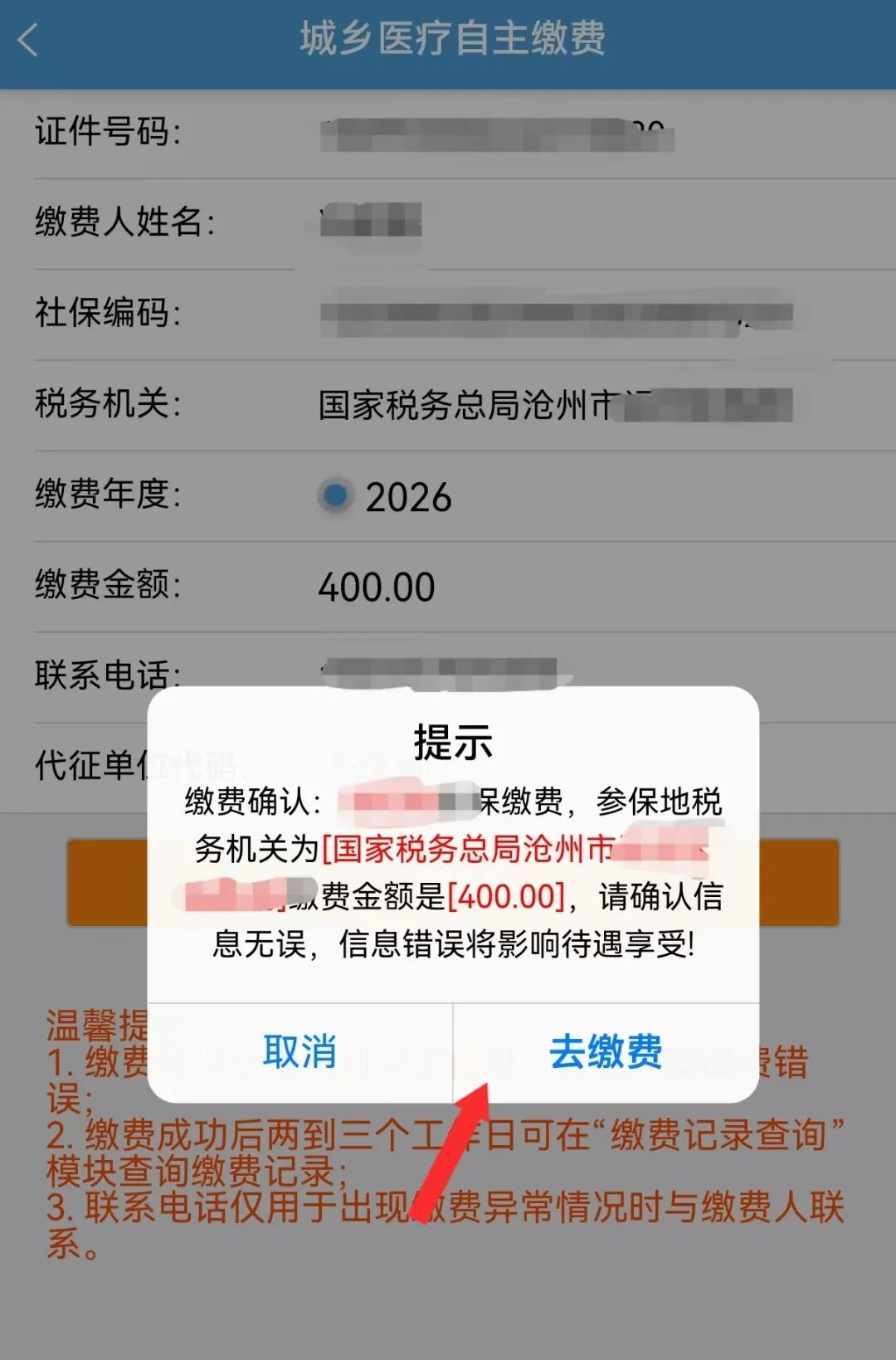Tap 去缴费 to proceed with payment
This screenshot has height=1360, width=896.
pyautogui.click(x=606, y=1052)
